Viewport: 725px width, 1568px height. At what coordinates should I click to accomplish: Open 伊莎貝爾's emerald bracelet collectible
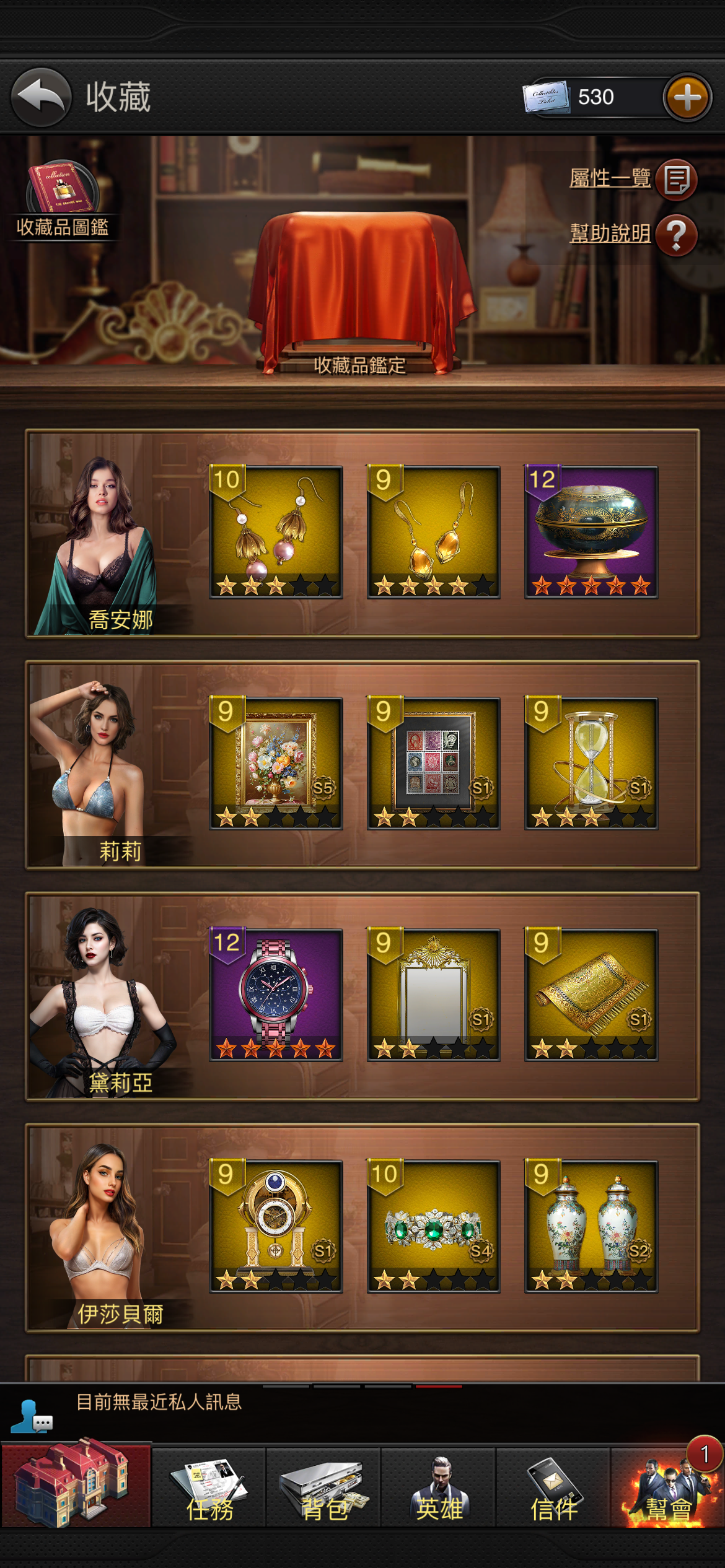[434, 1226]
